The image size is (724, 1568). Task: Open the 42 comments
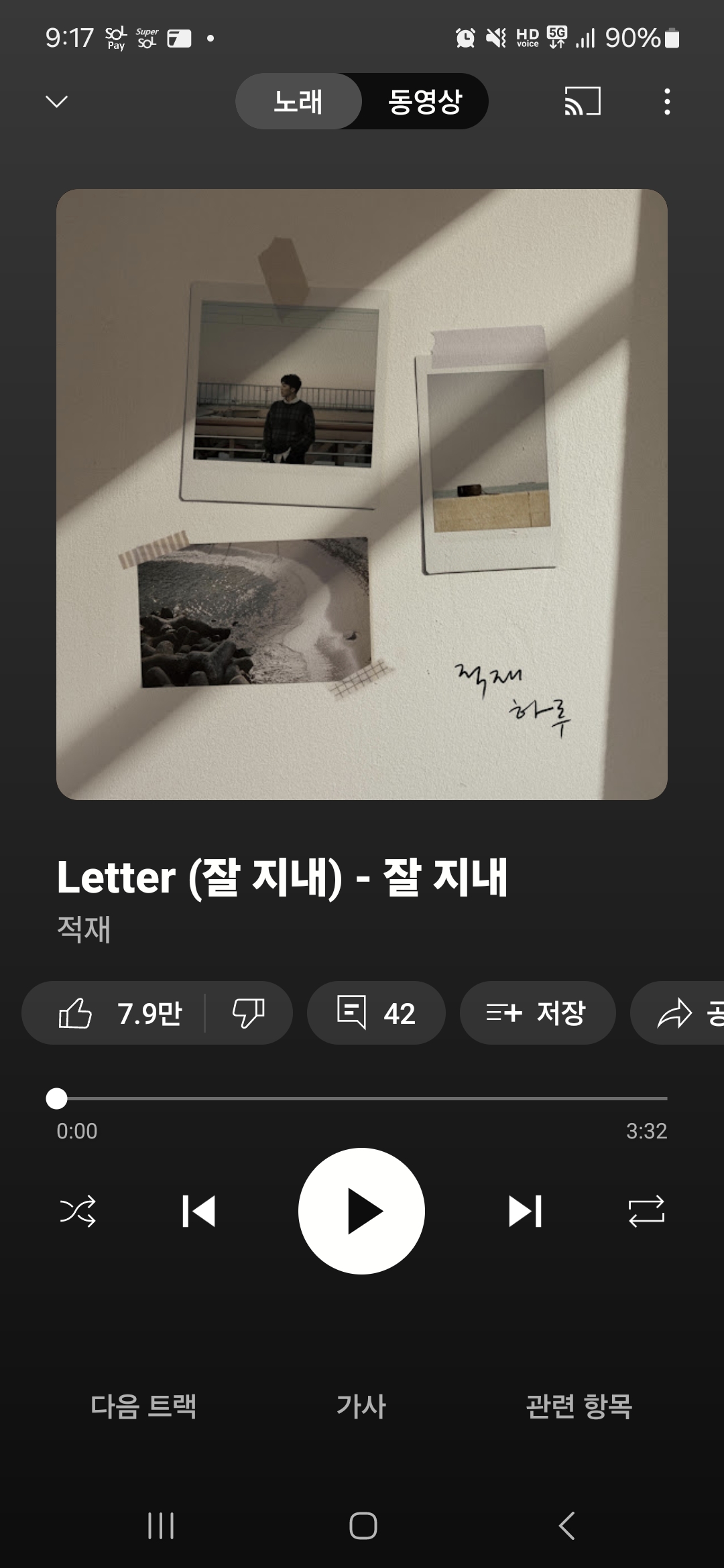[376, 1012]
